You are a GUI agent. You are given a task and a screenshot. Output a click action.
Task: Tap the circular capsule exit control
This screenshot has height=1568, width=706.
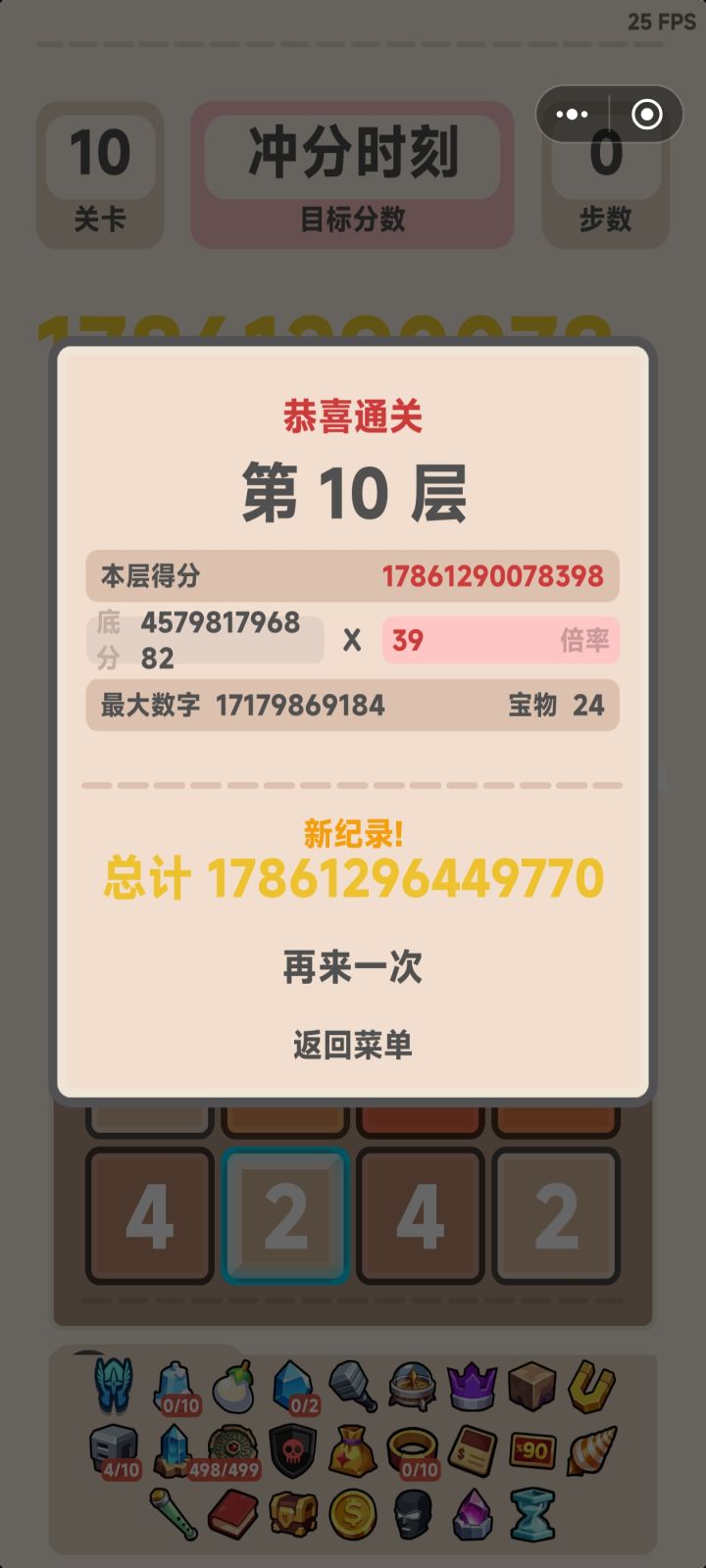[x=647, y=115]
